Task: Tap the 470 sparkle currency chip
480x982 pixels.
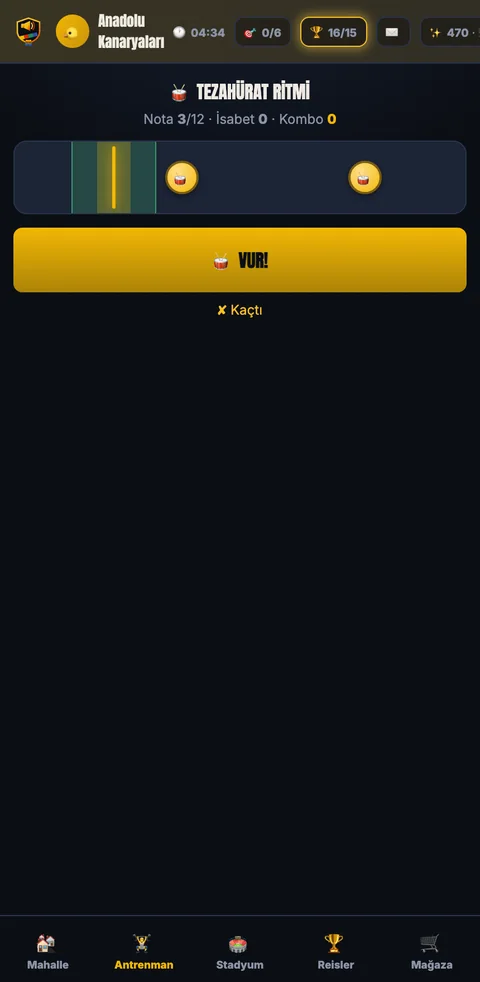Action: [451, 32]
